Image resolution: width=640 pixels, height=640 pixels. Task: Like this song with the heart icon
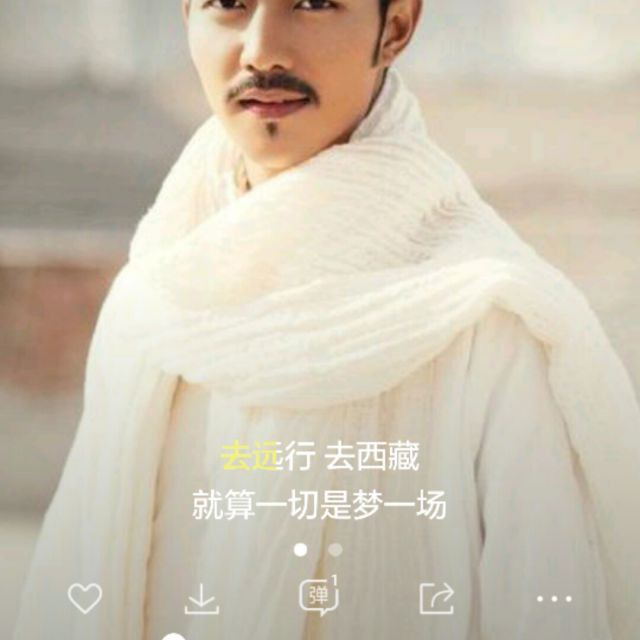85,598
